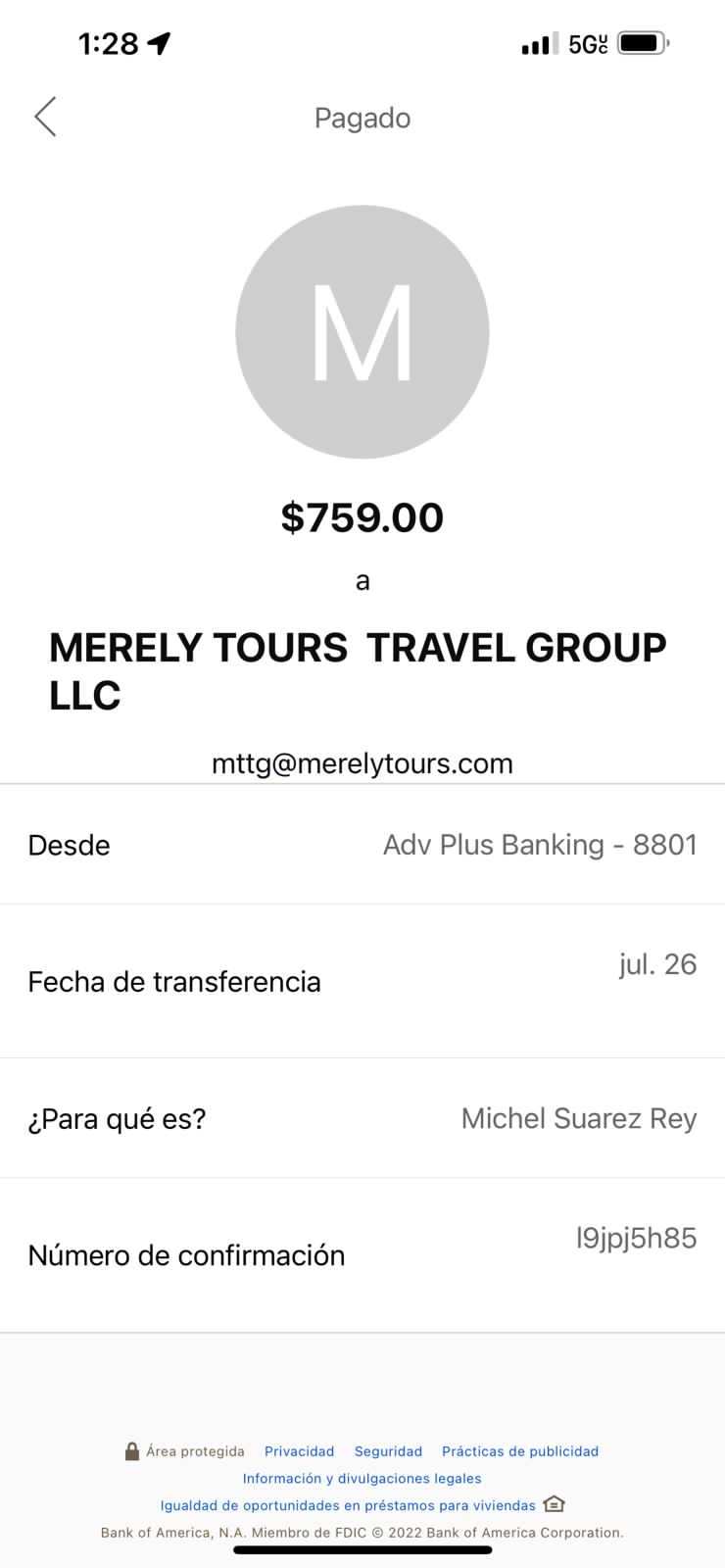Open the Prácticas de publicidad link
The width and height of the screenshot is (725, 1568).
tap(520, 1451)
